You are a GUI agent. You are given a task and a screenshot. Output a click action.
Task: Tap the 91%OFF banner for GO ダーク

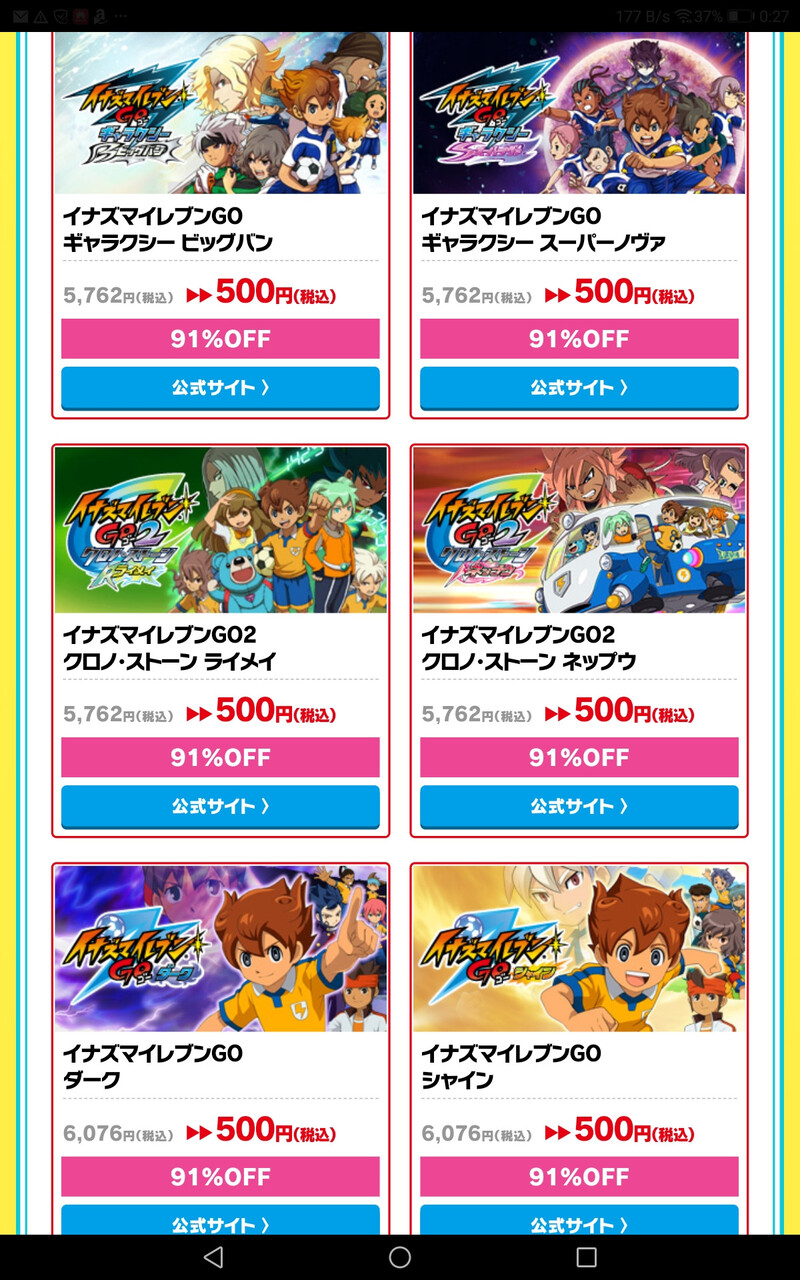pyautogui.click(x=220, y=1176)
